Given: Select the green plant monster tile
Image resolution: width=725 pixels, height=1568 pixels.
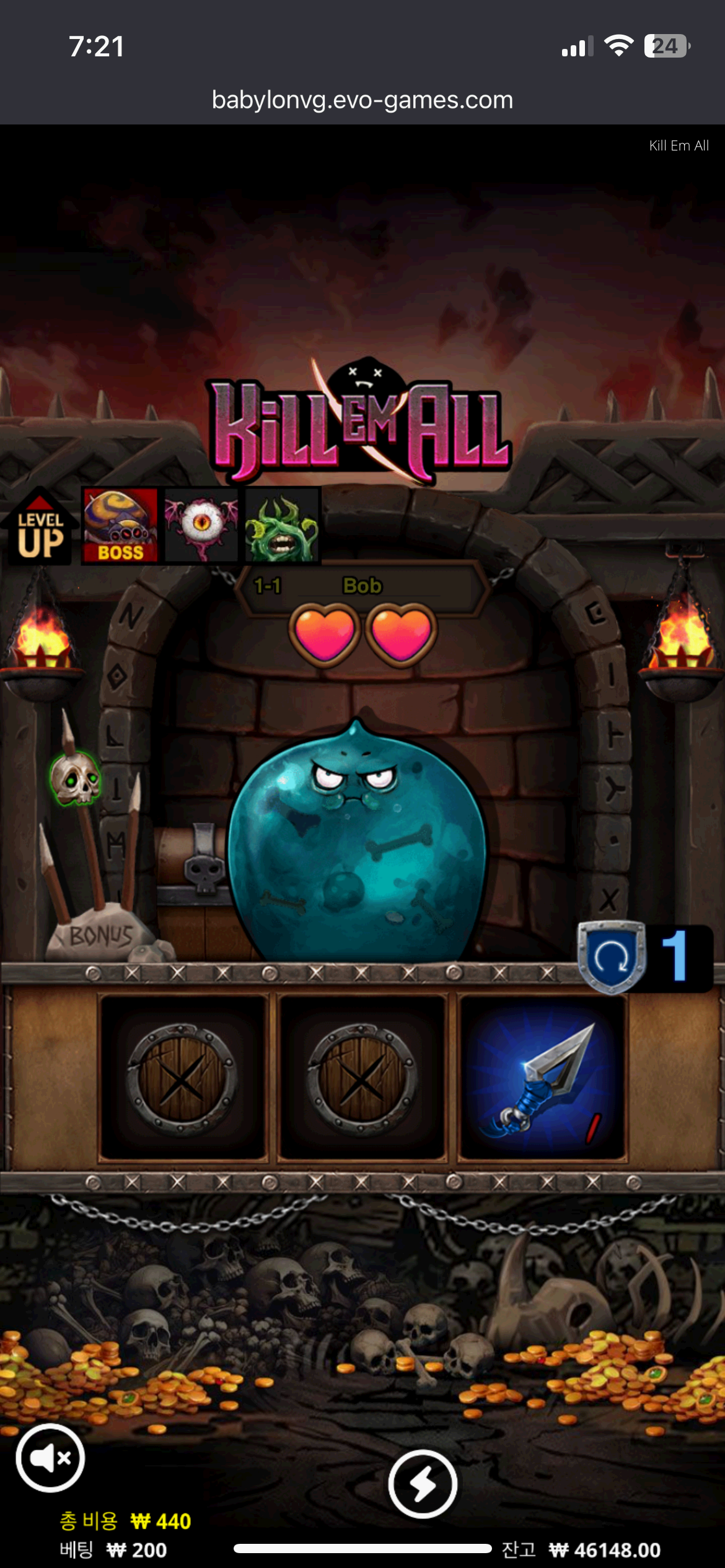Looking at the screenshot, I should coord(283,526).
